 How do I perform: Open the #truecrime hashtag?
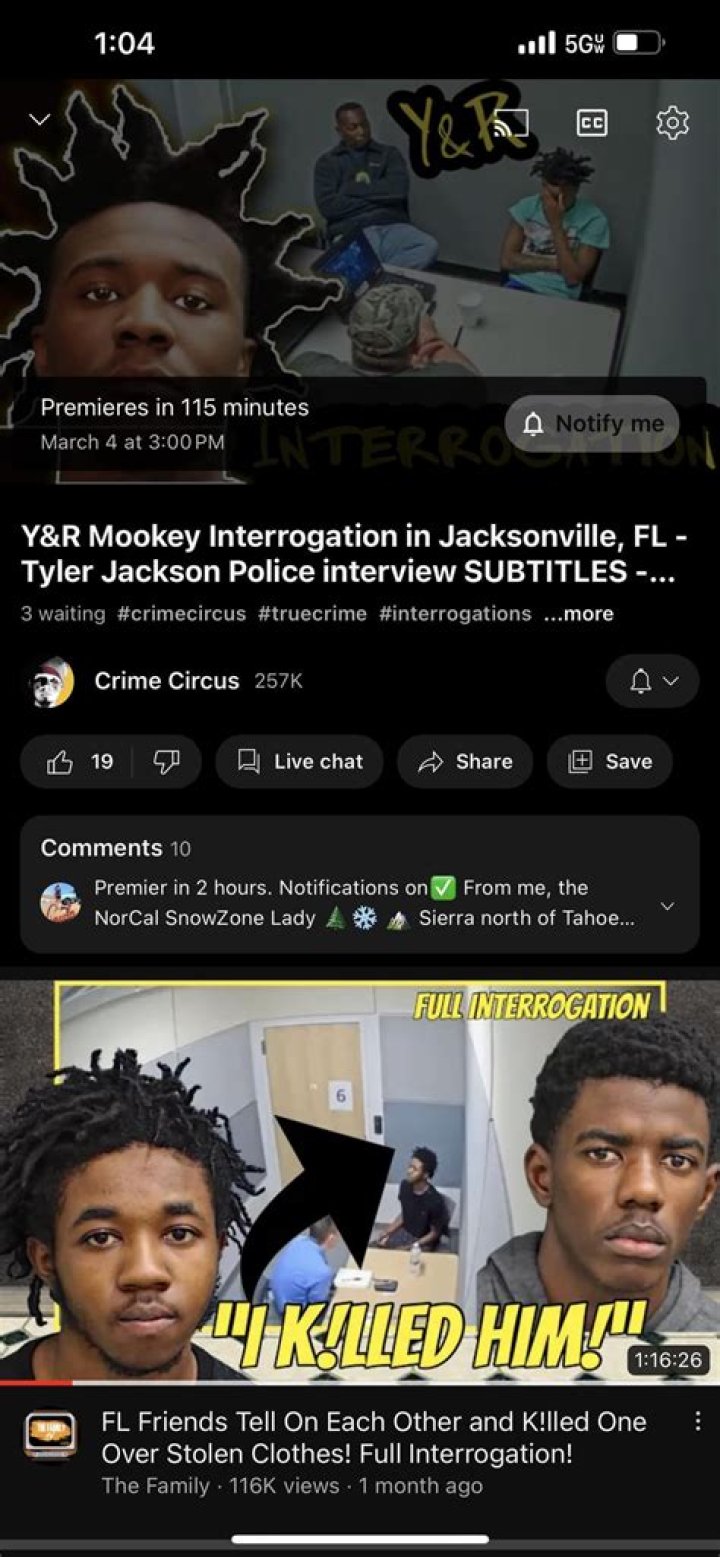point(312,614)
